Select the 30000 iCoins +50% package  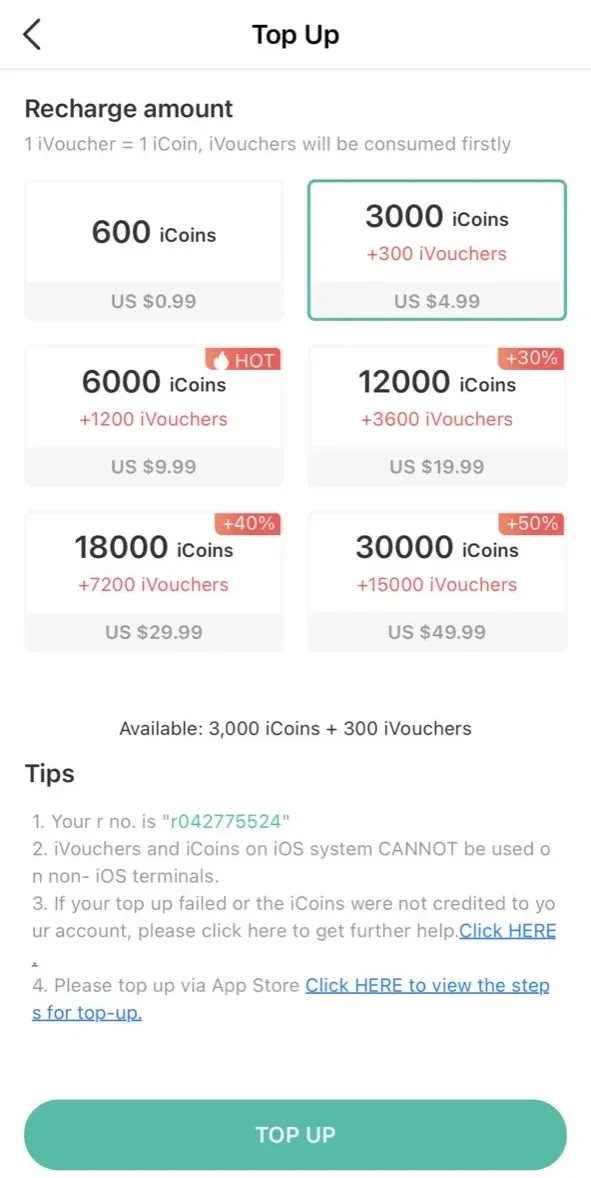436,581
